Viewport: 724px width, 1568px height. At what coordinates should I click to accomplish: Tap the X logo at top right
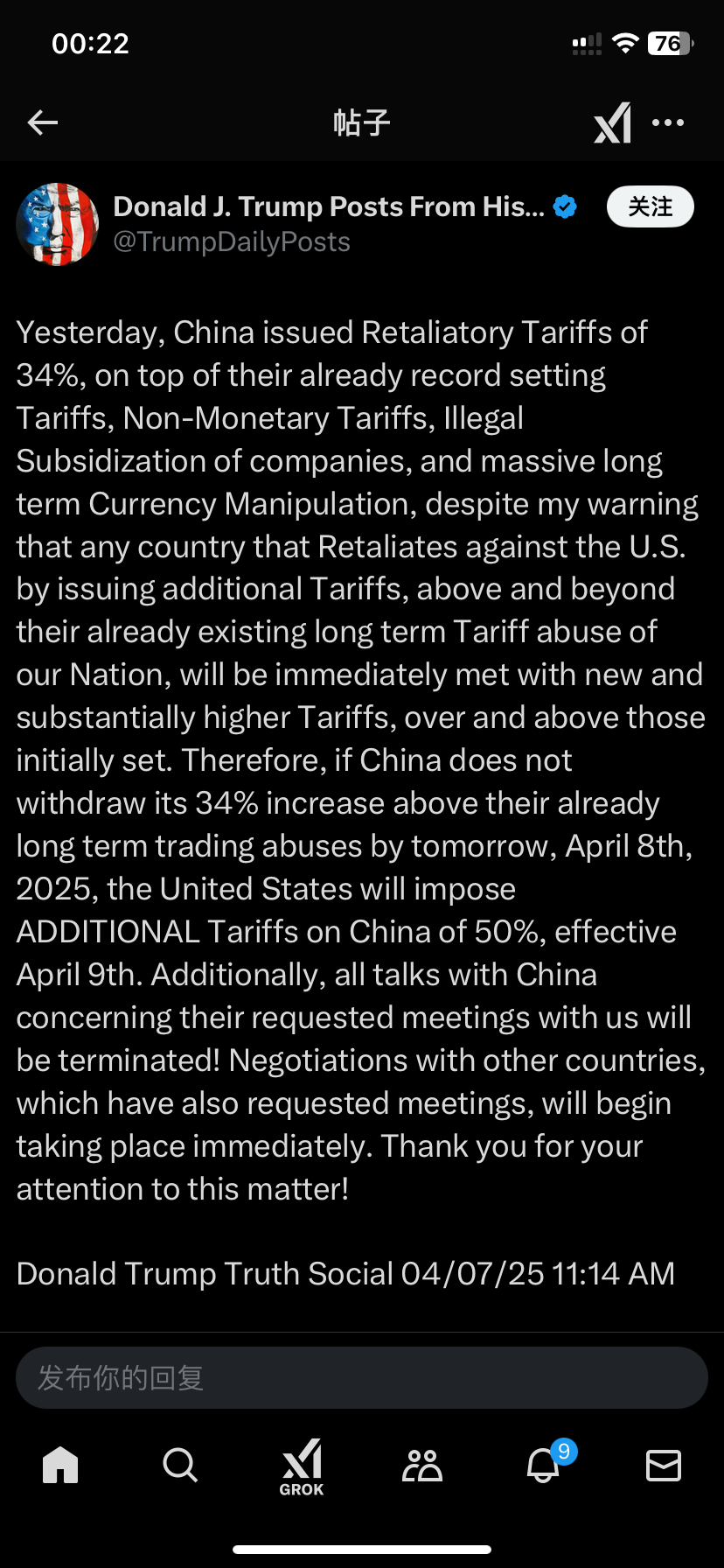(x=613, y=122)
